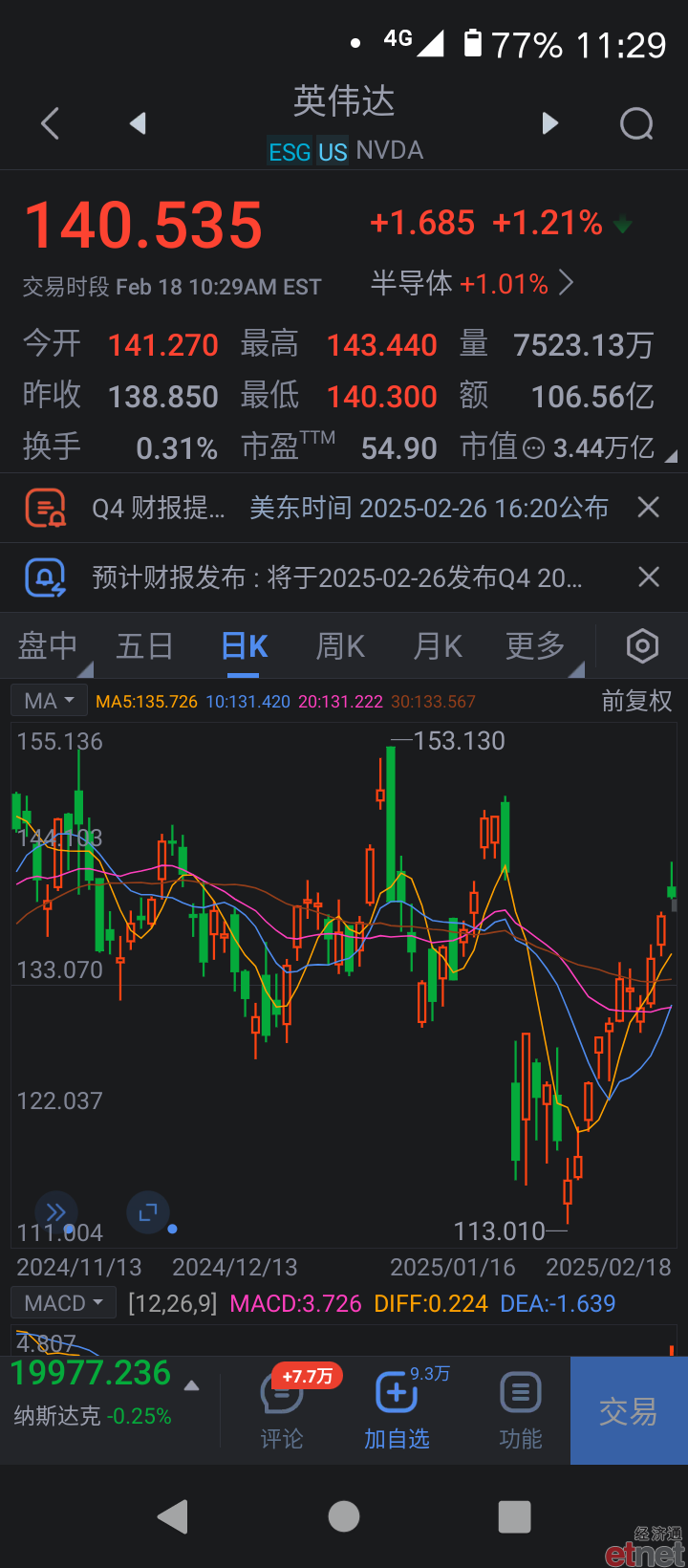
Task: Open the 更多 chart periods
Action: [535, 646]
